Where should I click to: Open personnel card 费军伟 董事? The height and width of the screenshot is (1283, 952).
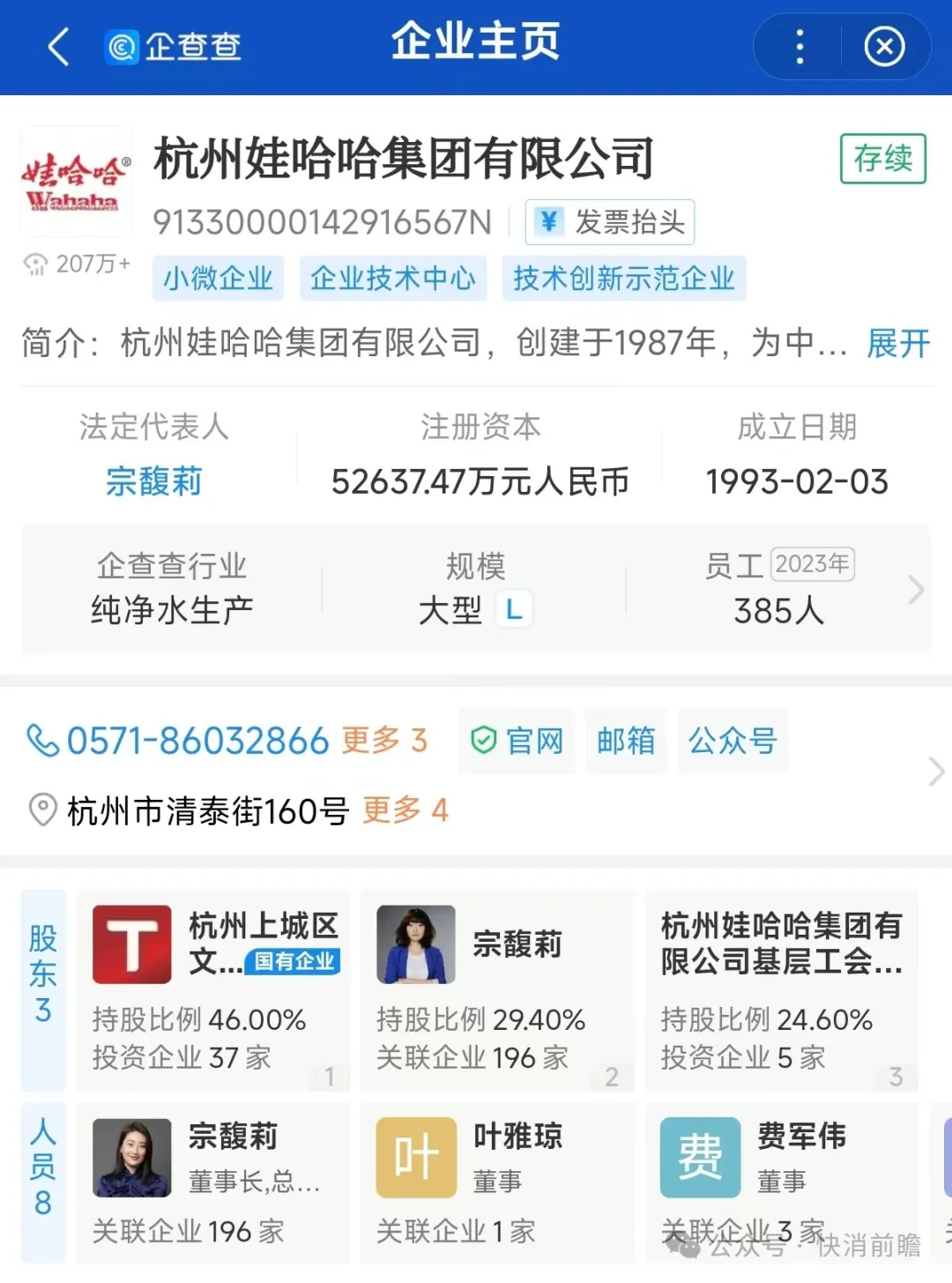[781, 1182]
